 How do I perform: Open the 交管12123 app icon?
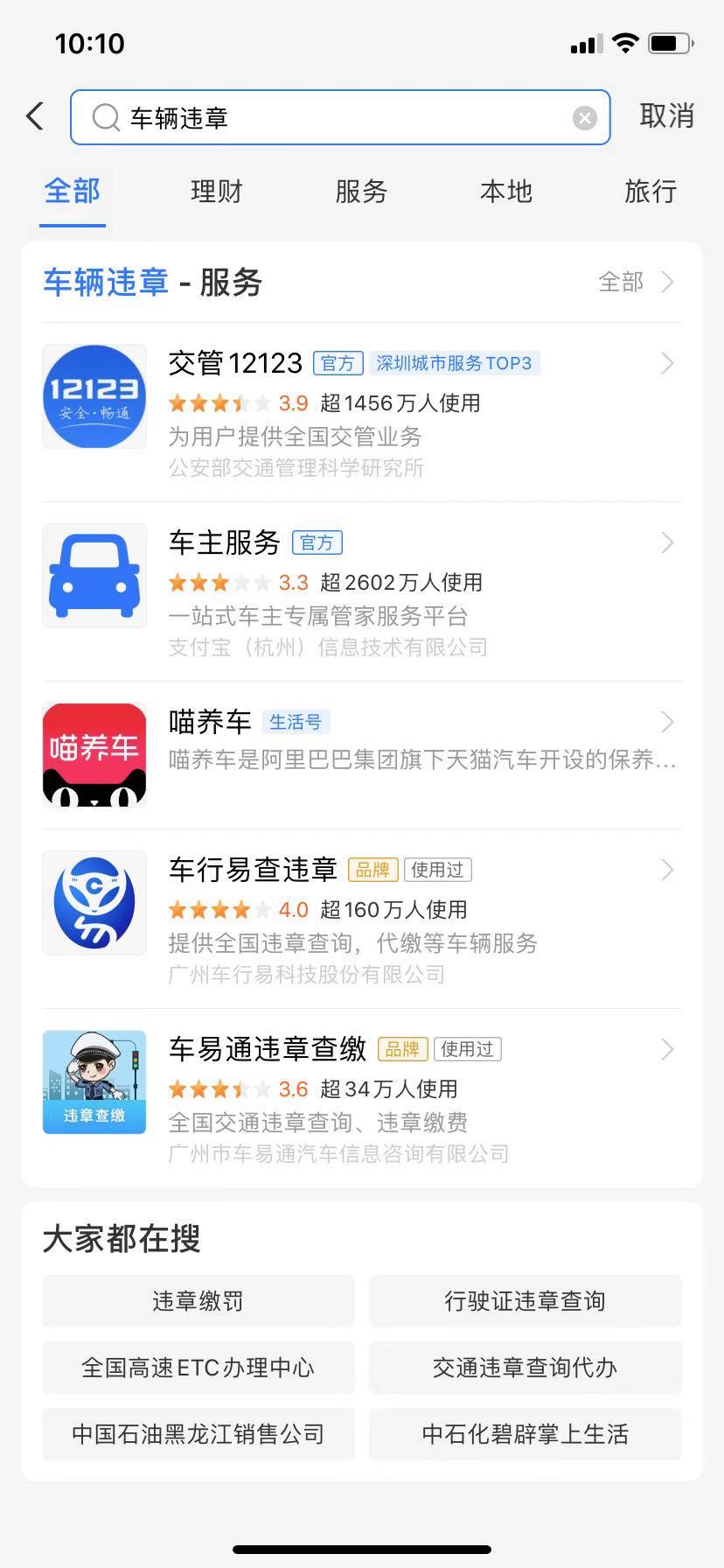click(94, 395)
